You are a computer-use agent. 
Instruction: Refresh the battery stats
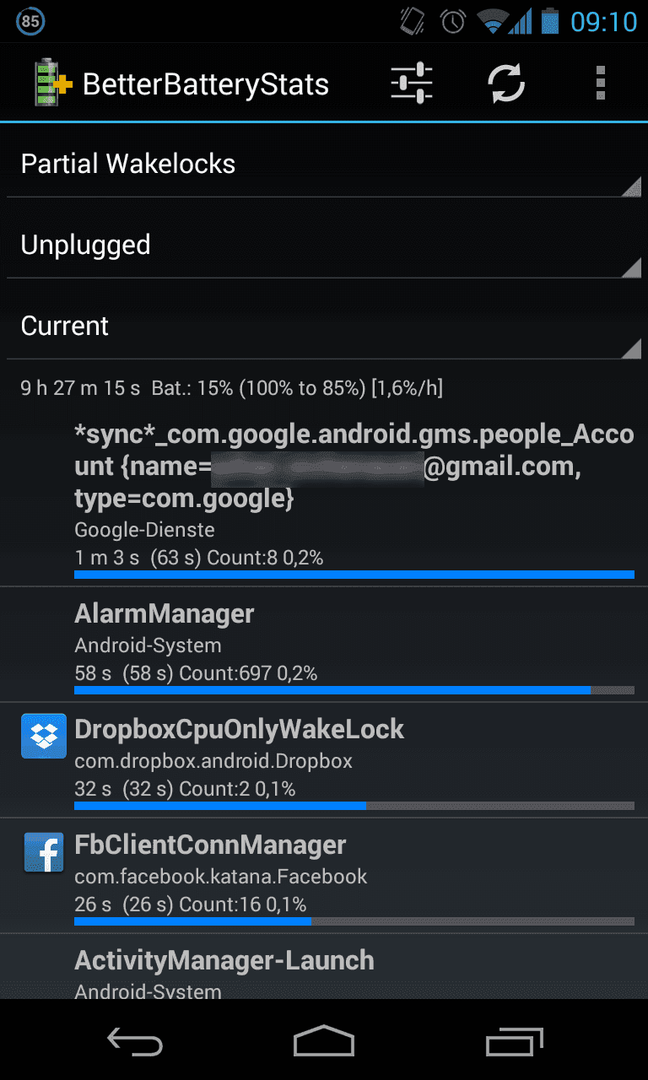[506, 83]
